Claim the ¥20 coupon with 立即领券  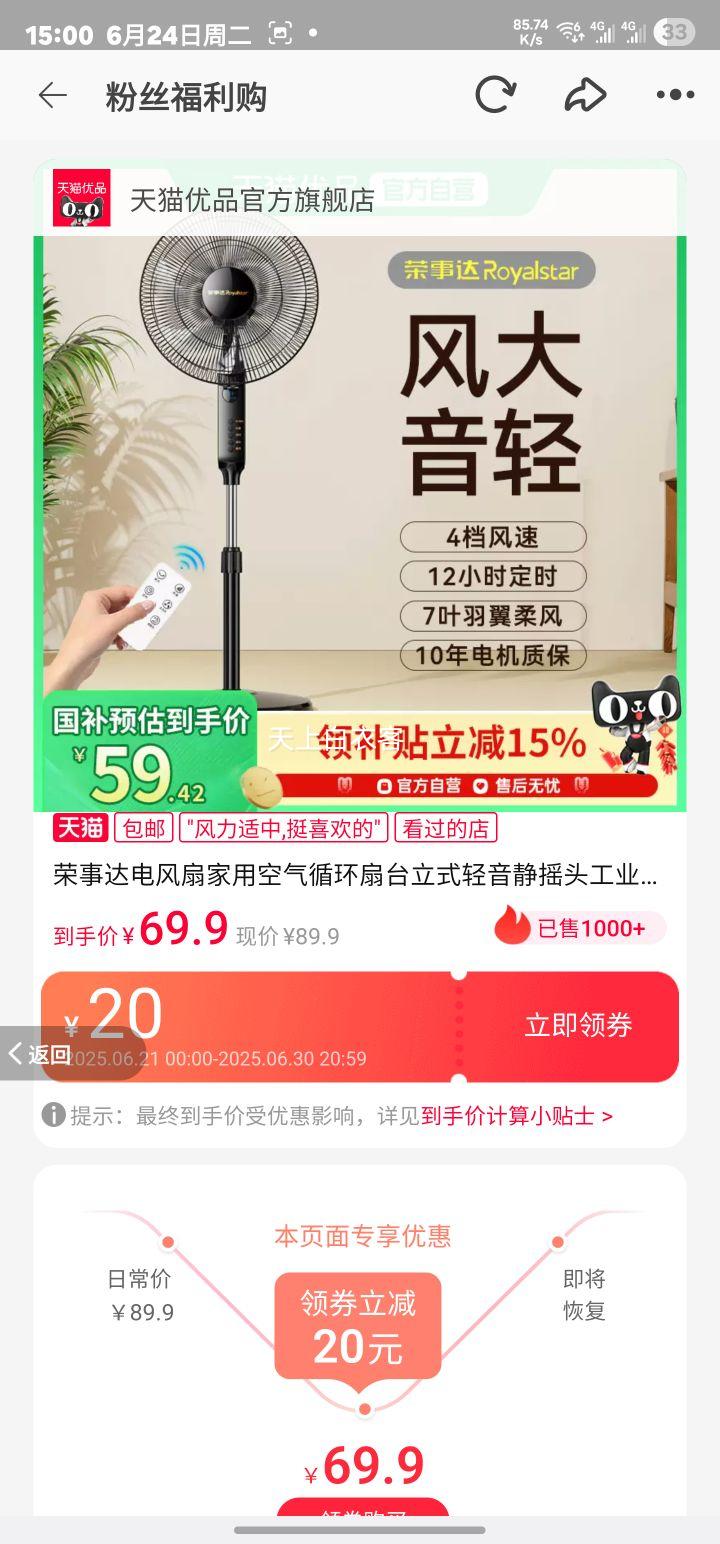pyautogui.click(x=578, y=1026)
